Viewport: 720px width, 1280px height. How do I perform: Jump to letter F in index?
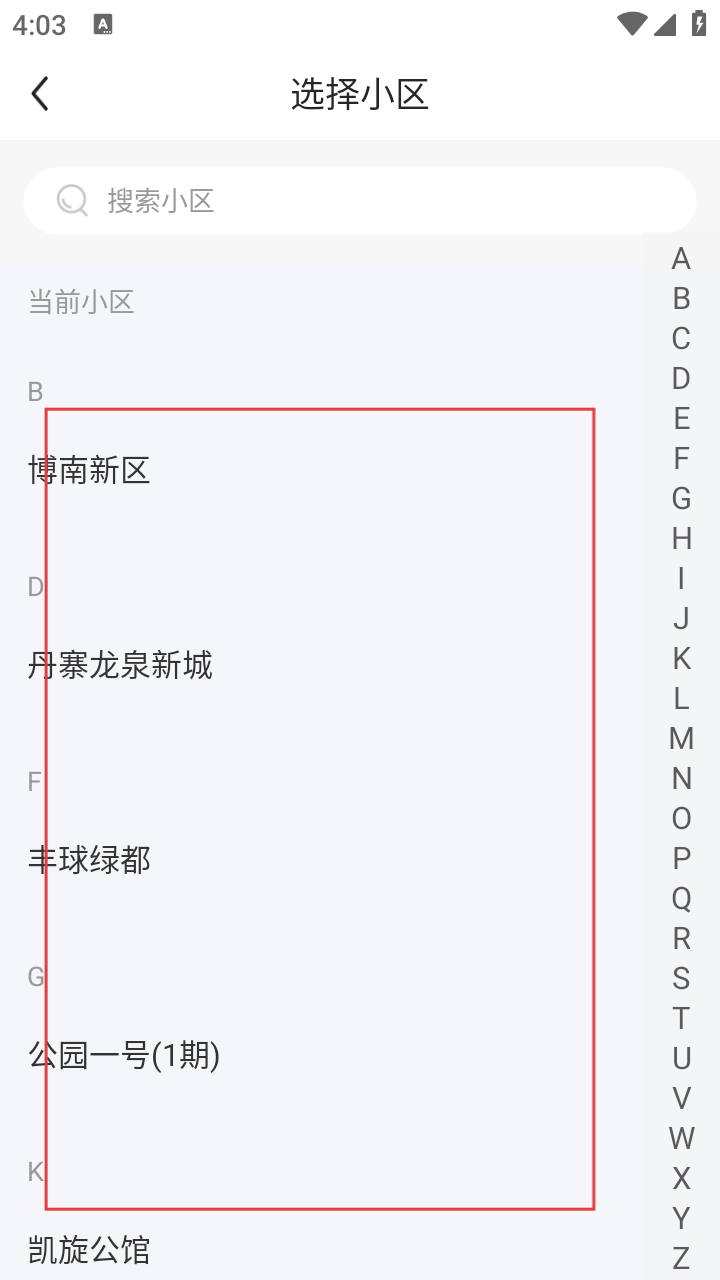[x=681, y=459]
